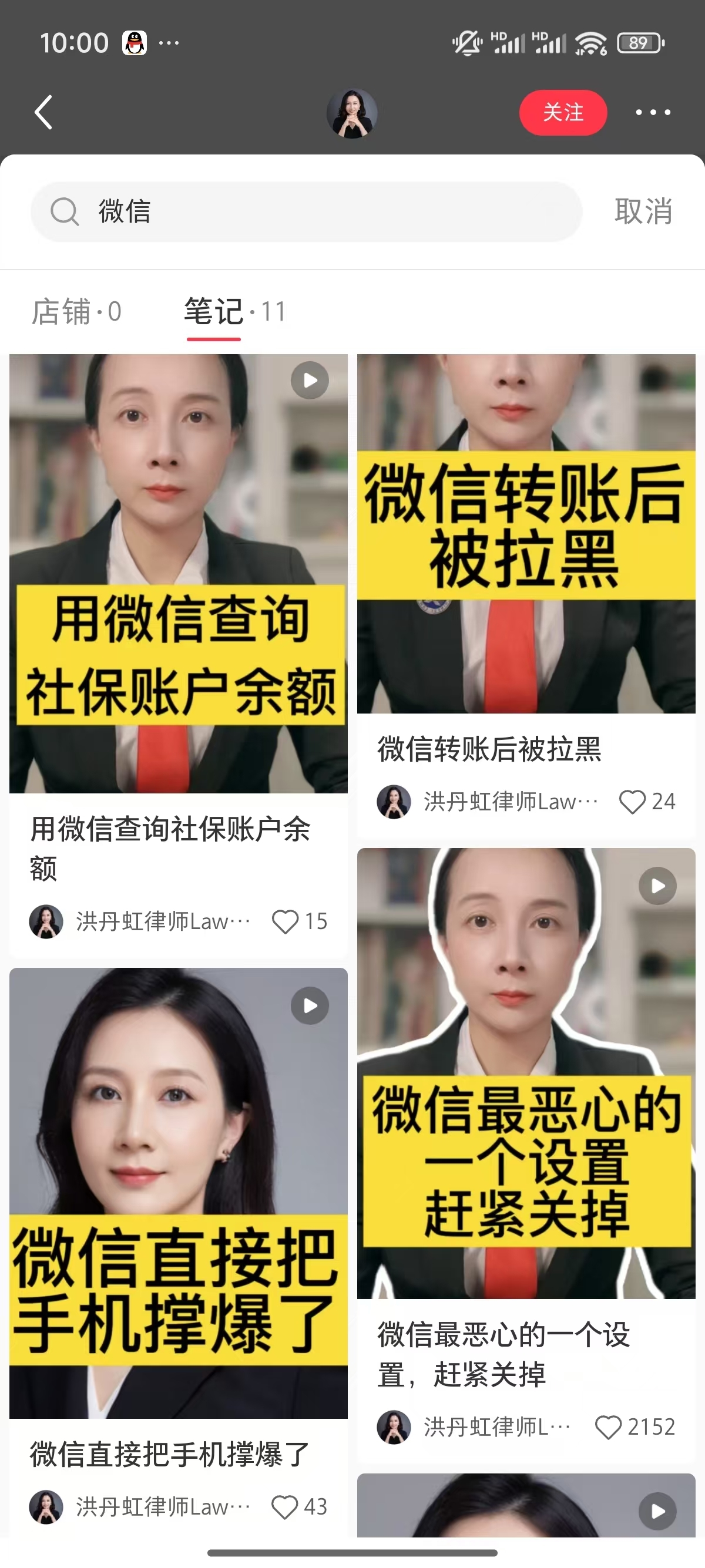Viewport: 705px width, 1568px height.
Task: Select the 笔记 tab
Action: pos(234,312)
